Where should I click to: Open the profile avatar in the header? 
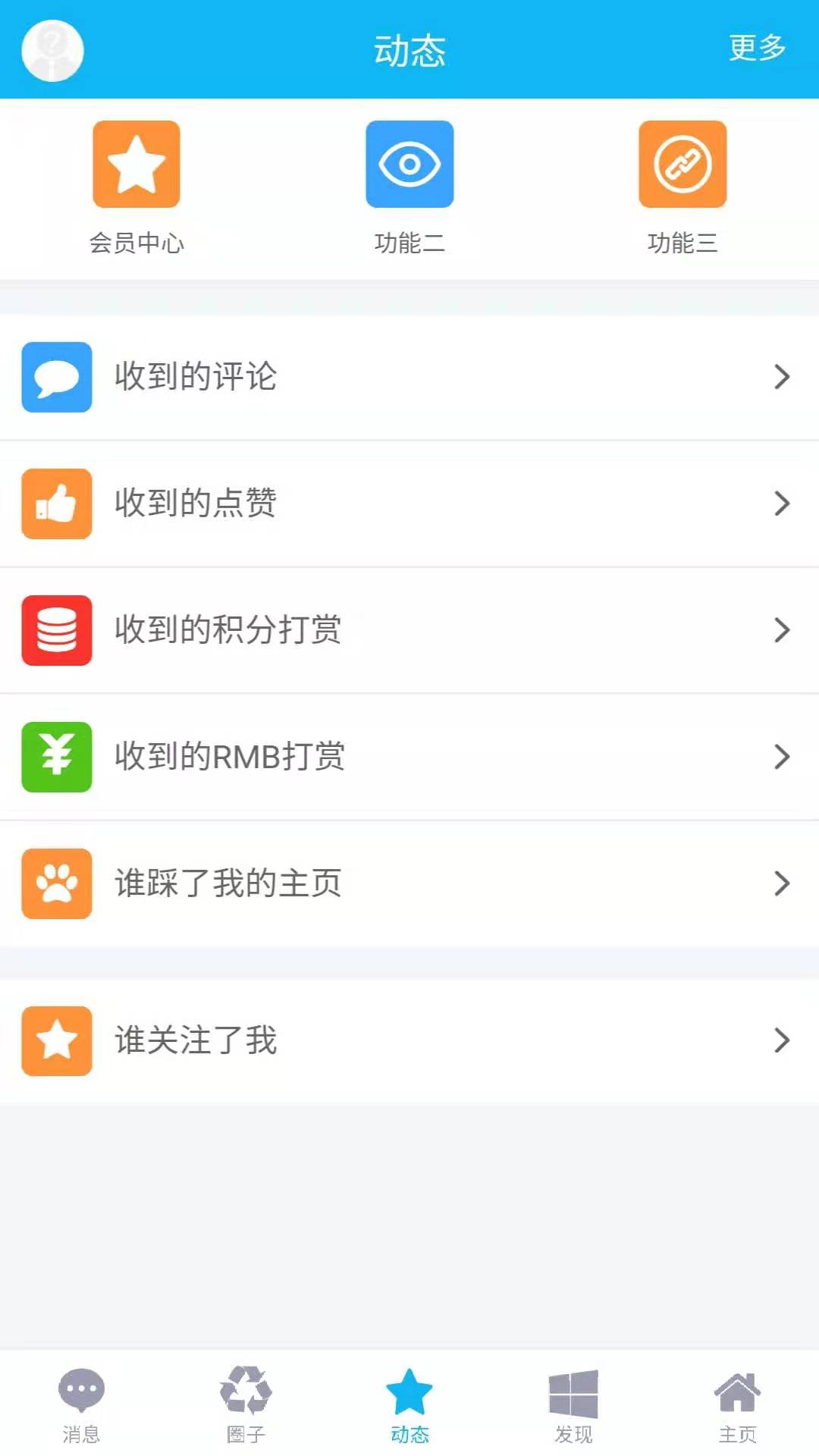pos(52,50)
